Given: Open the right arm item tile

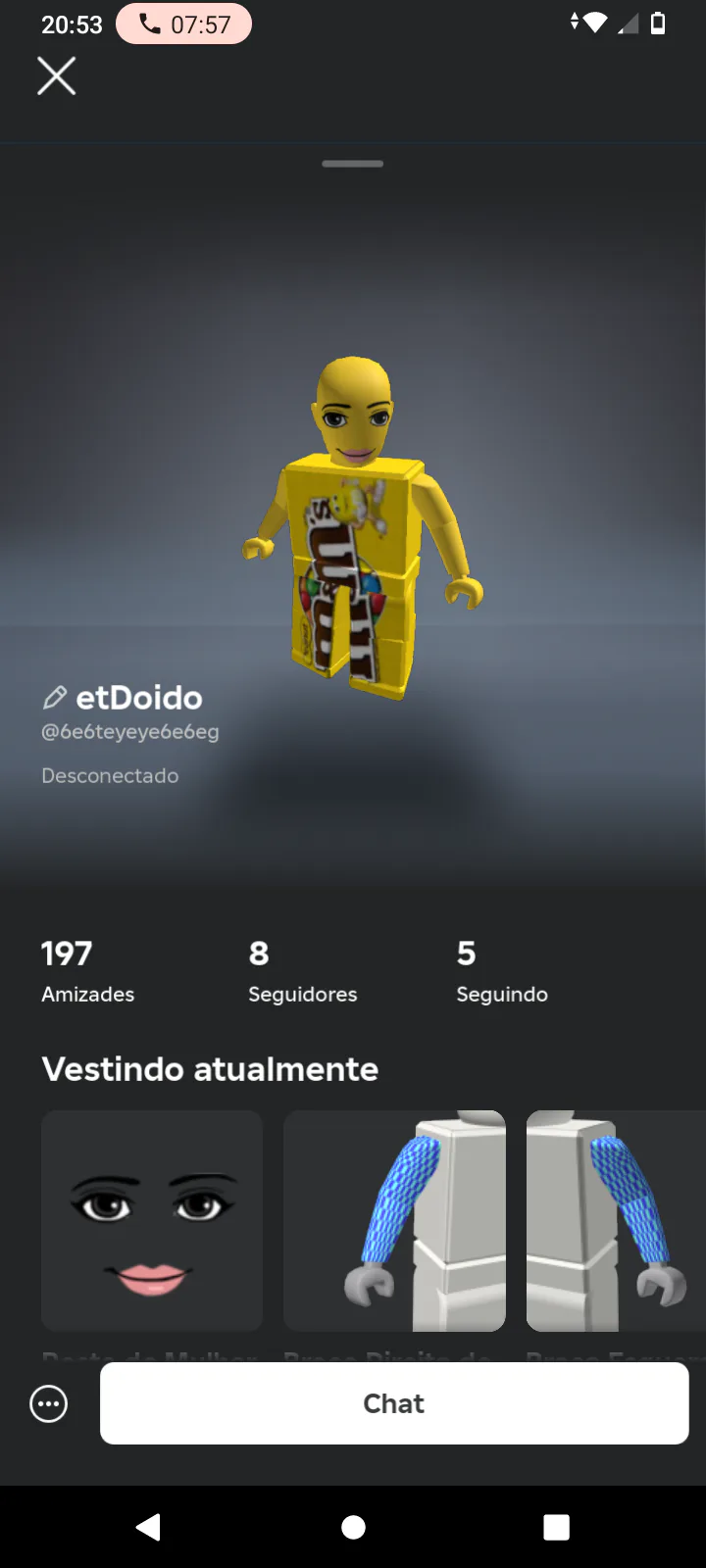Looking at the screenshot, I should [x=394, y=1220].
